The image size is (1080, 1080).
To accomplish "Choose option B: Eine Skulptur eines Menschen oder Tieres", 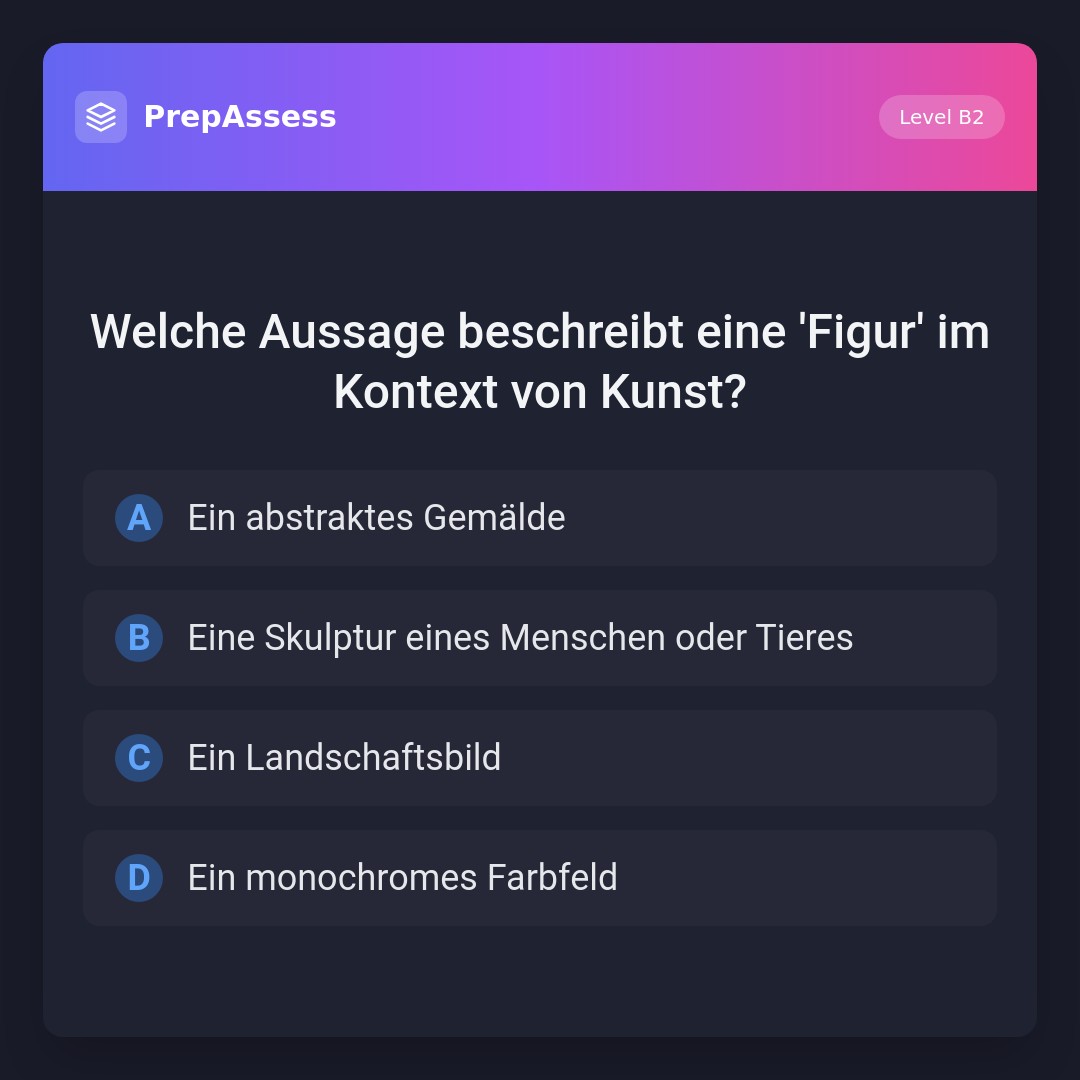I will coord(539,638).
